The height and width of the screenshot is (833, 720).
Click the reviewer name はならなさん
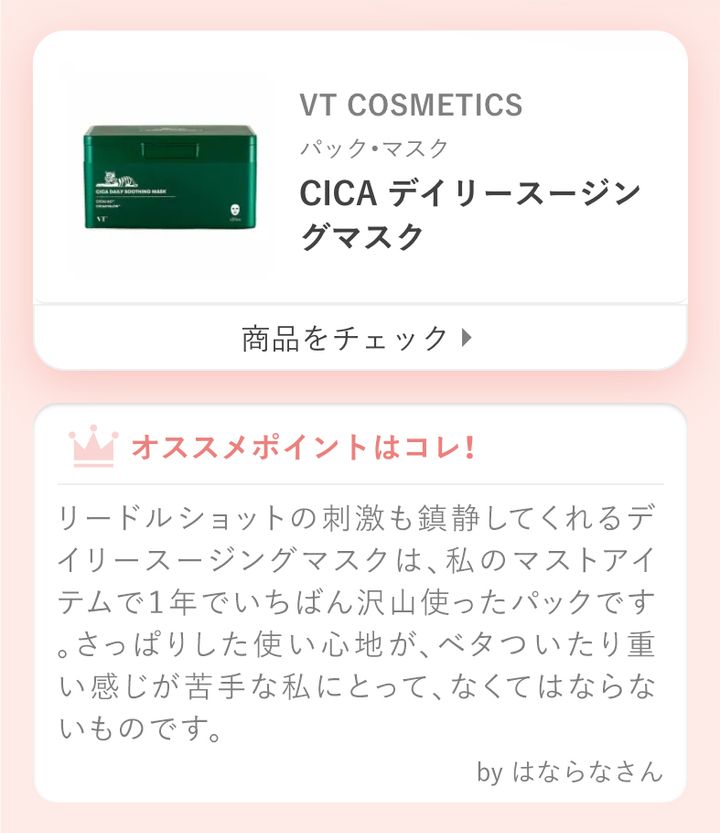point(590,772)
